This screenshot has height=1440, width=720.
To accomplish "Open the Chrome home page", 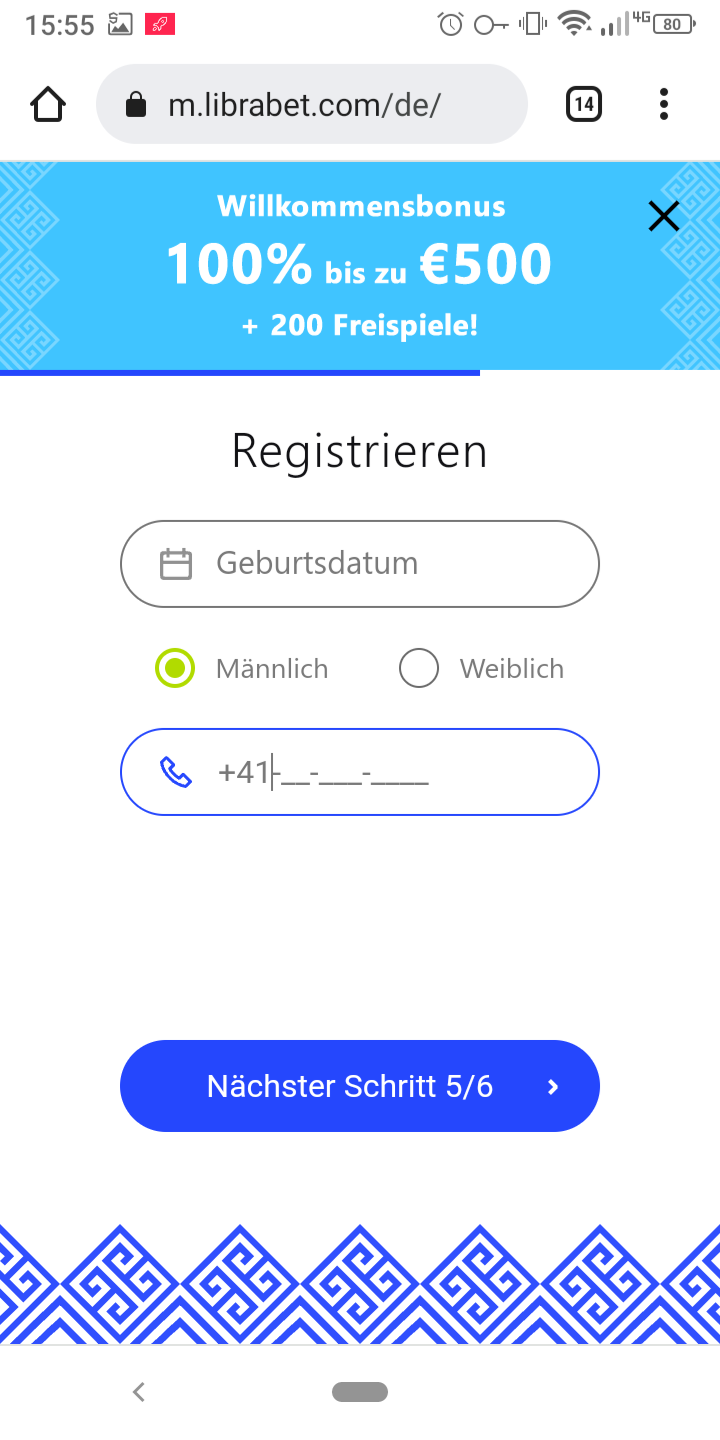I will pos(48,104).
